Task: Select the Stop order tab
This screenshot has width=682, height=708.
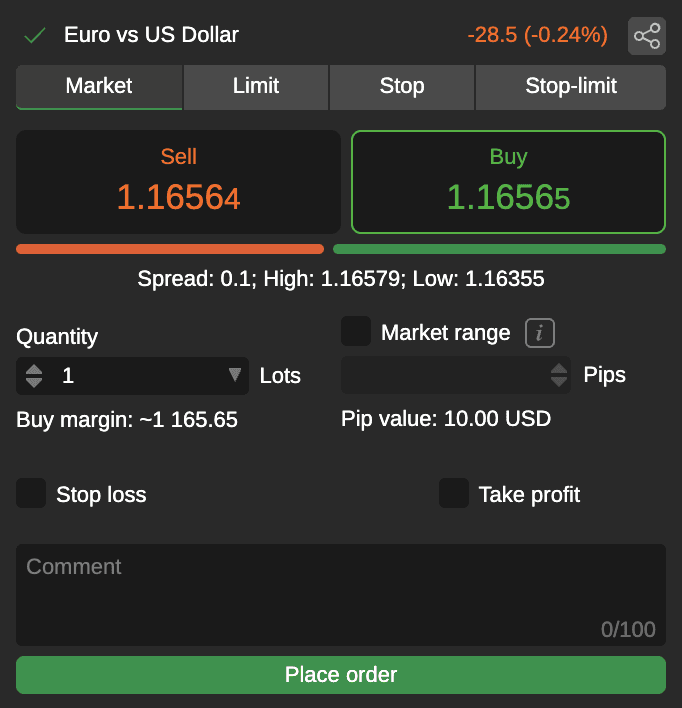Action: pyautogui.click(x=402, y=87)
